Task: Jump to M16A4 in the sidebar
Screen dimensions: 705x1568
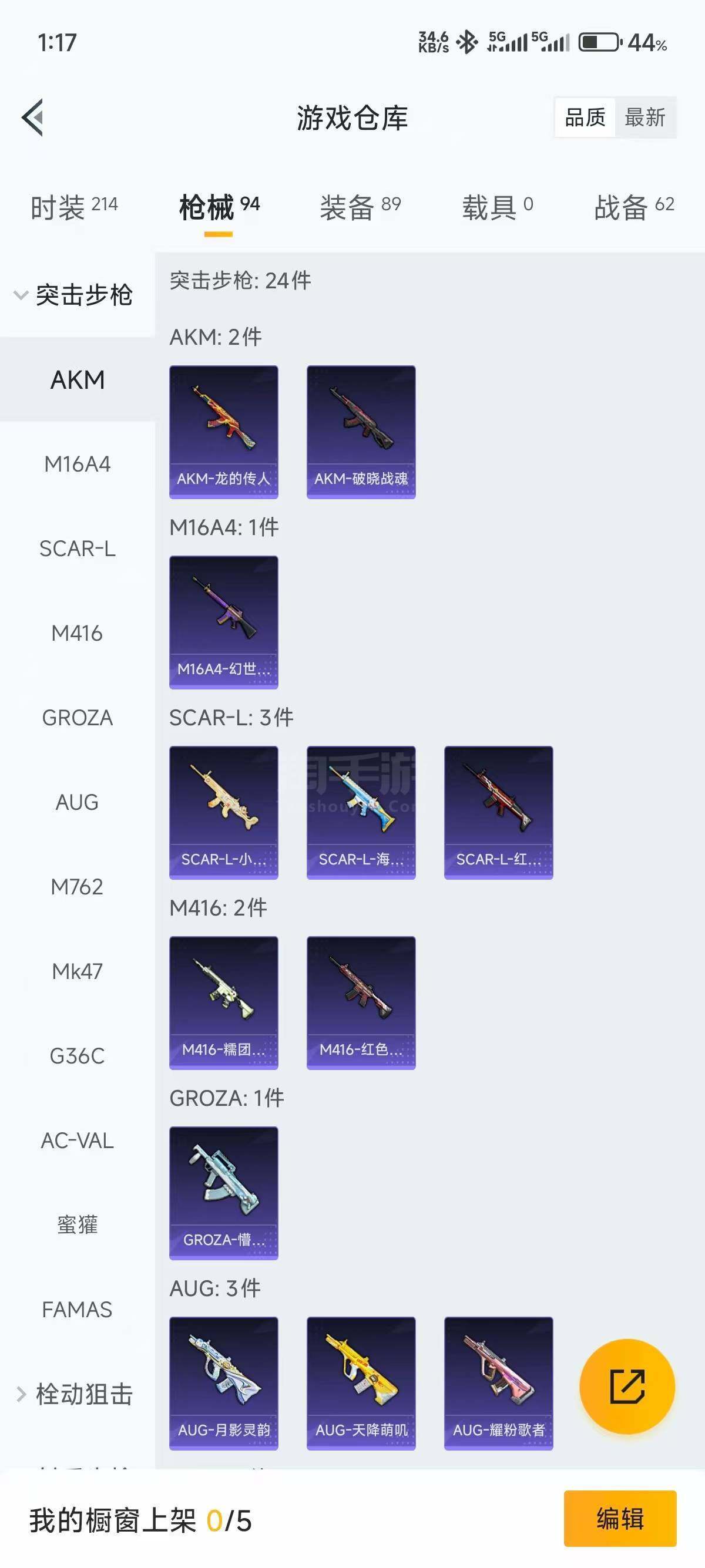Action: 78,465
